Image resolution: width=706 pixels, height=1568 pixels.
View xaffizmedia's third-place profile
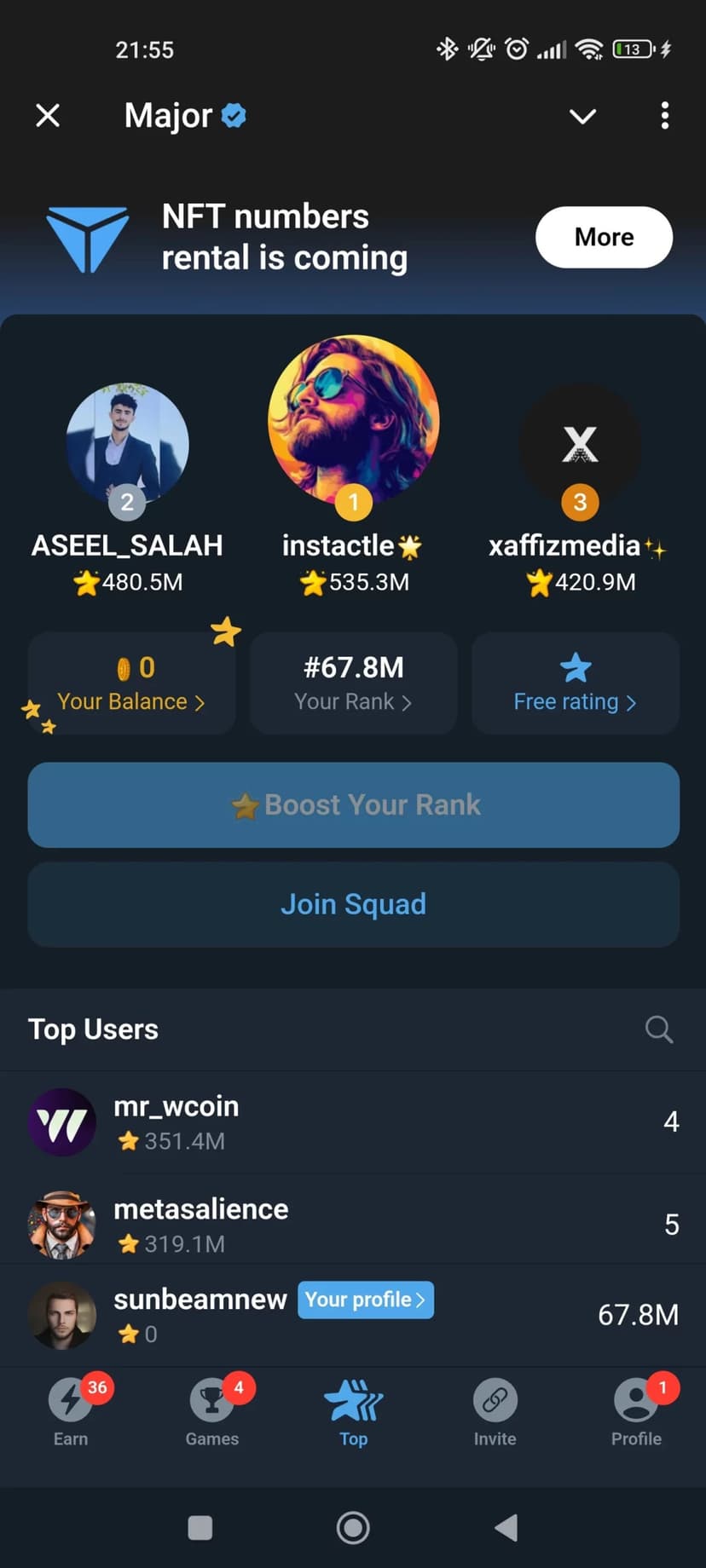[580, 444]
